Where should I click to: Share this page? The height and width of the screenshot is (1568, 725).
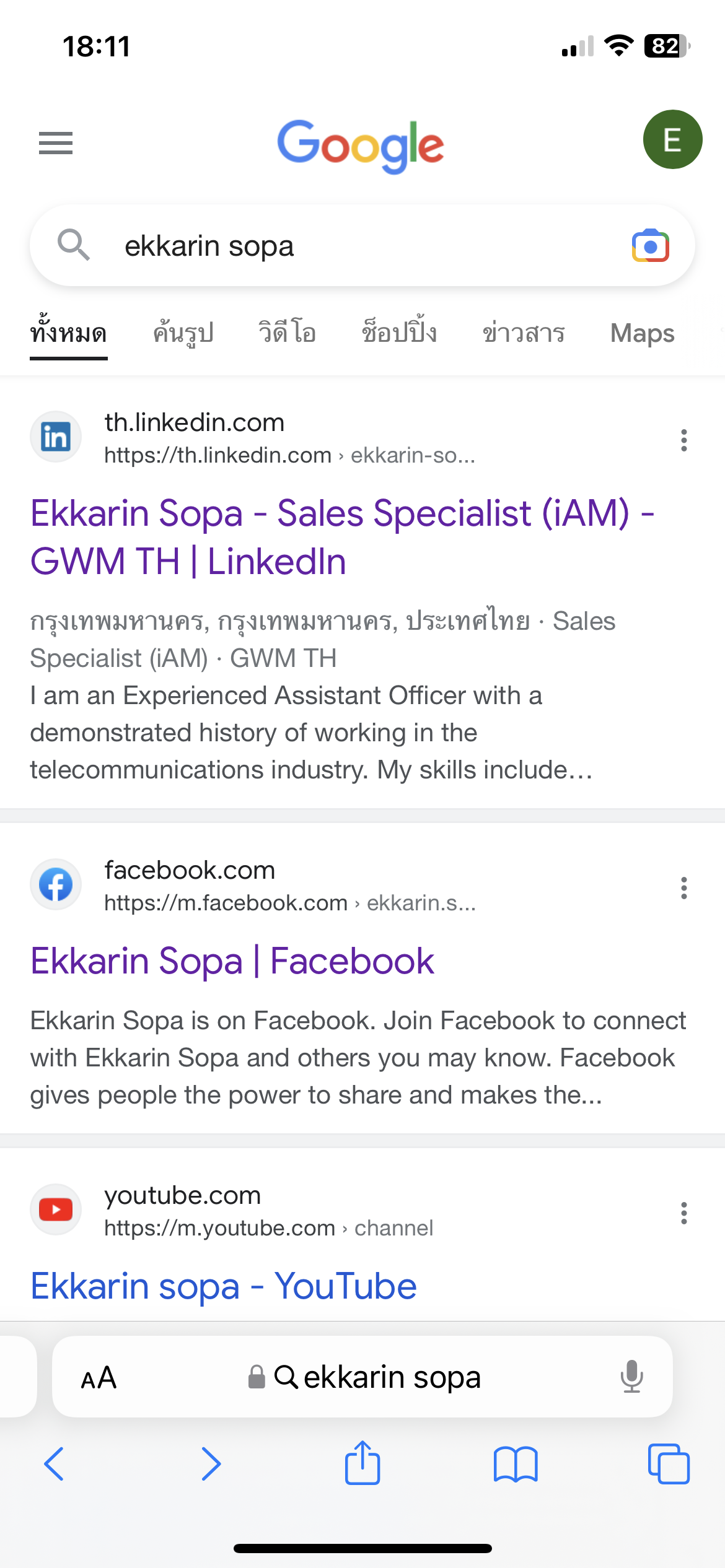(362, 1463)
